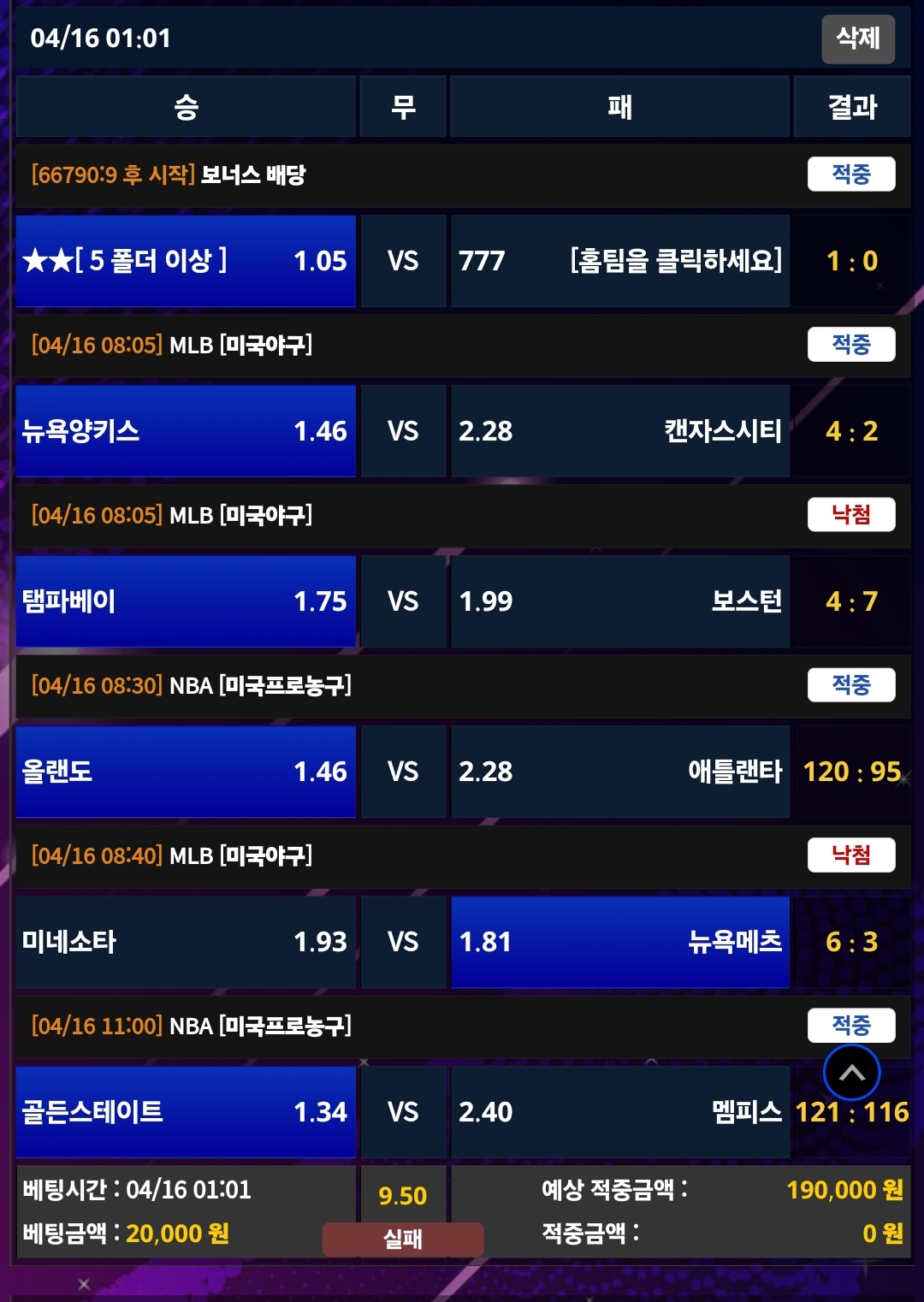The image size is (924, 1302).
Task: Tap the 삭제 delete button
Action: [x=857, y=38]
